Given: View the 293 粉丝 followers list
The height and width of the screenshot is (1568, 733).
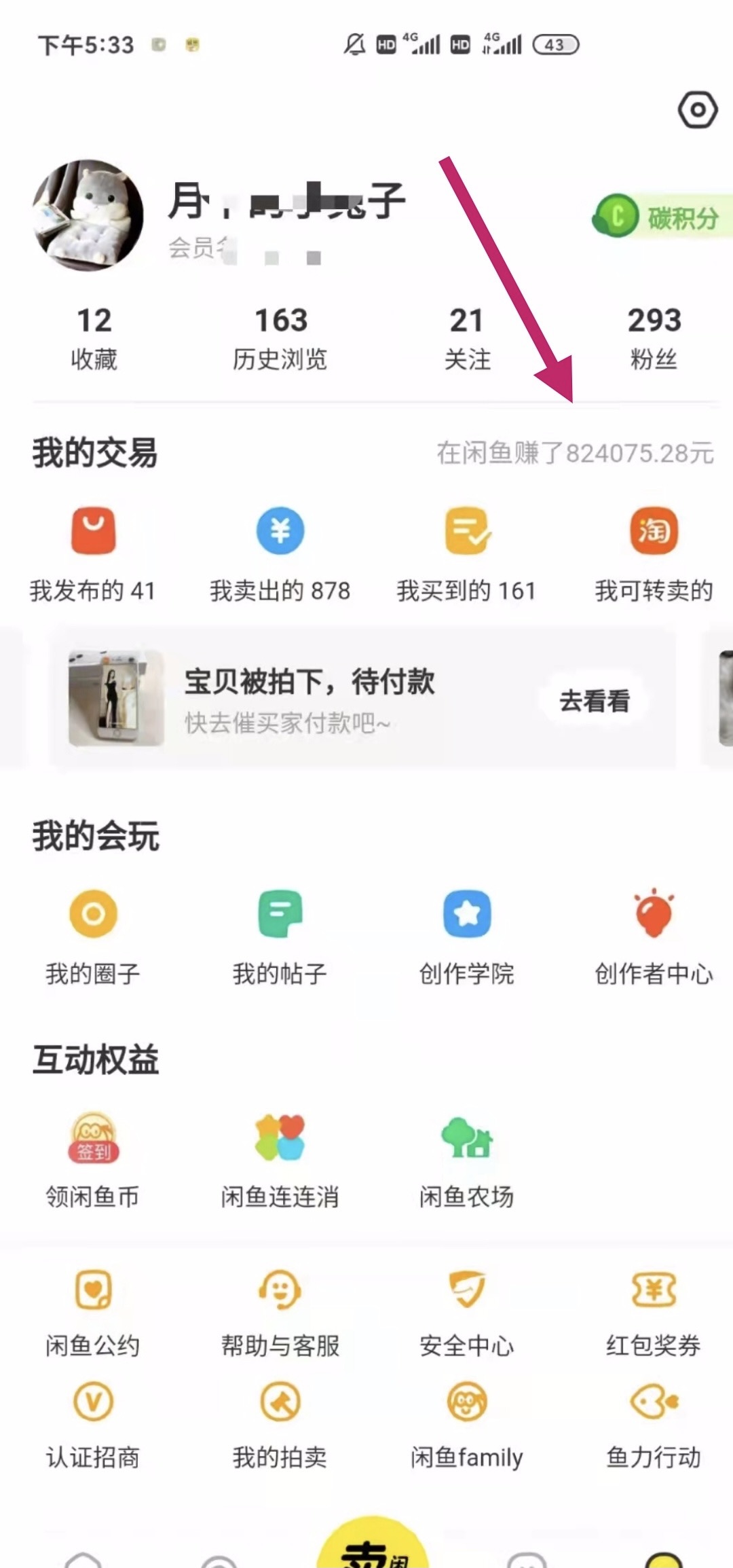Looking at the screenshot, I should (654, 336).
